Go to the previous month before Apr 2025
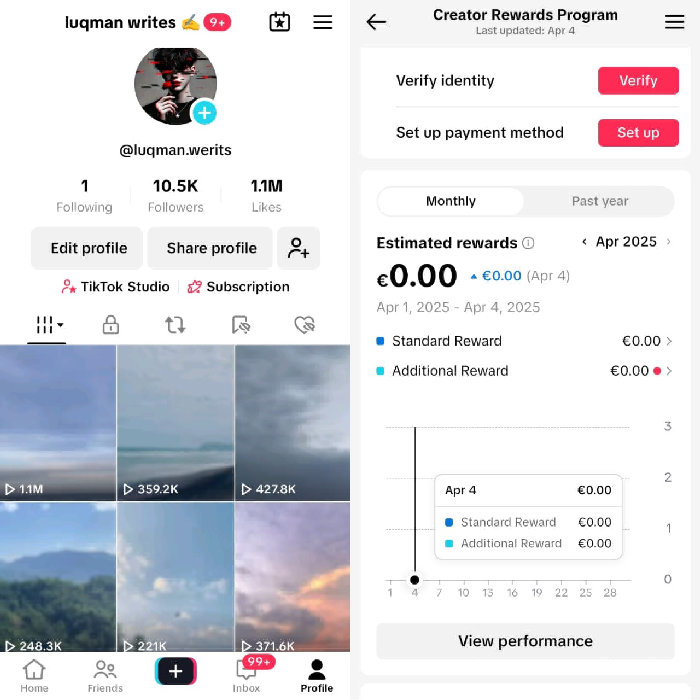 coord(585,242)
